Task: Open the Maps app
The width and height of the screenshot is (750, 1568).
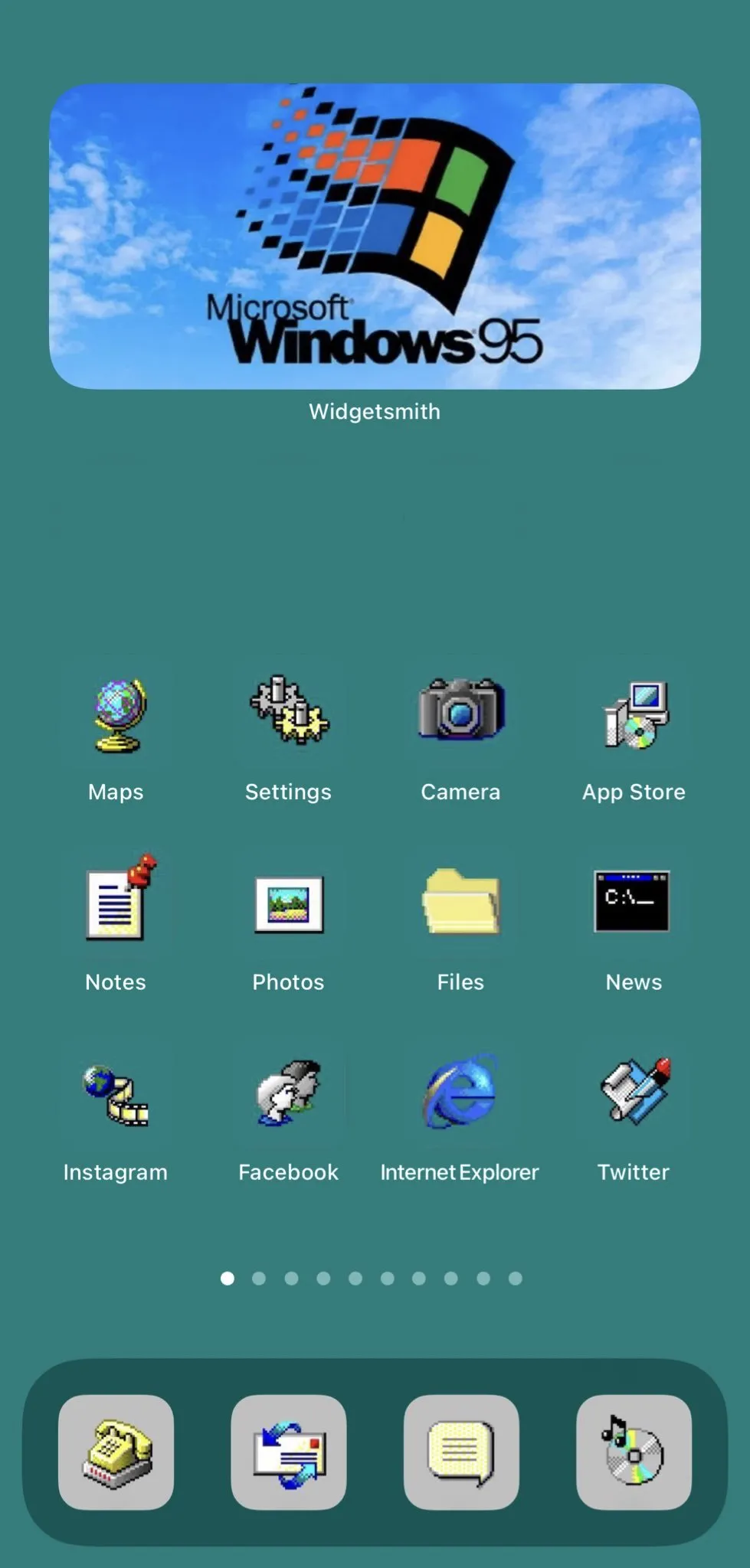Action: [x=116, y=715]
